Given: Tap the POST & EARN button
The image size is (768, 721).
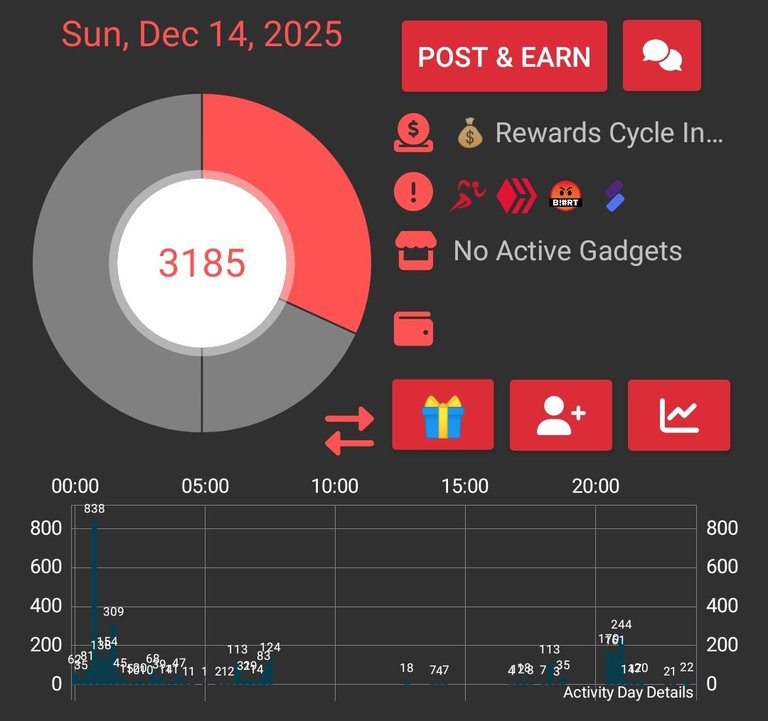Looking at the screenshot, I should tap(504, 56).
